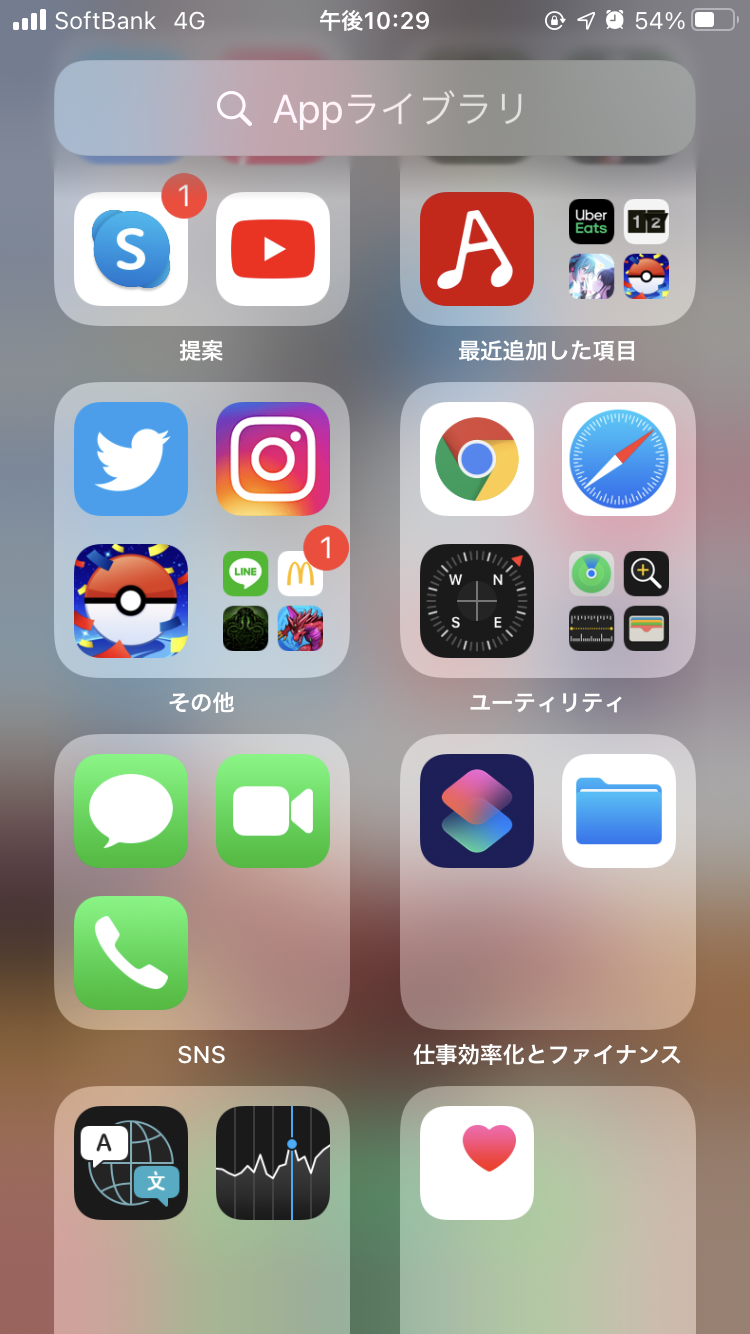This screenshot has height=1334, width=750.
Task: Open the Translate app
Action: 131,1163
